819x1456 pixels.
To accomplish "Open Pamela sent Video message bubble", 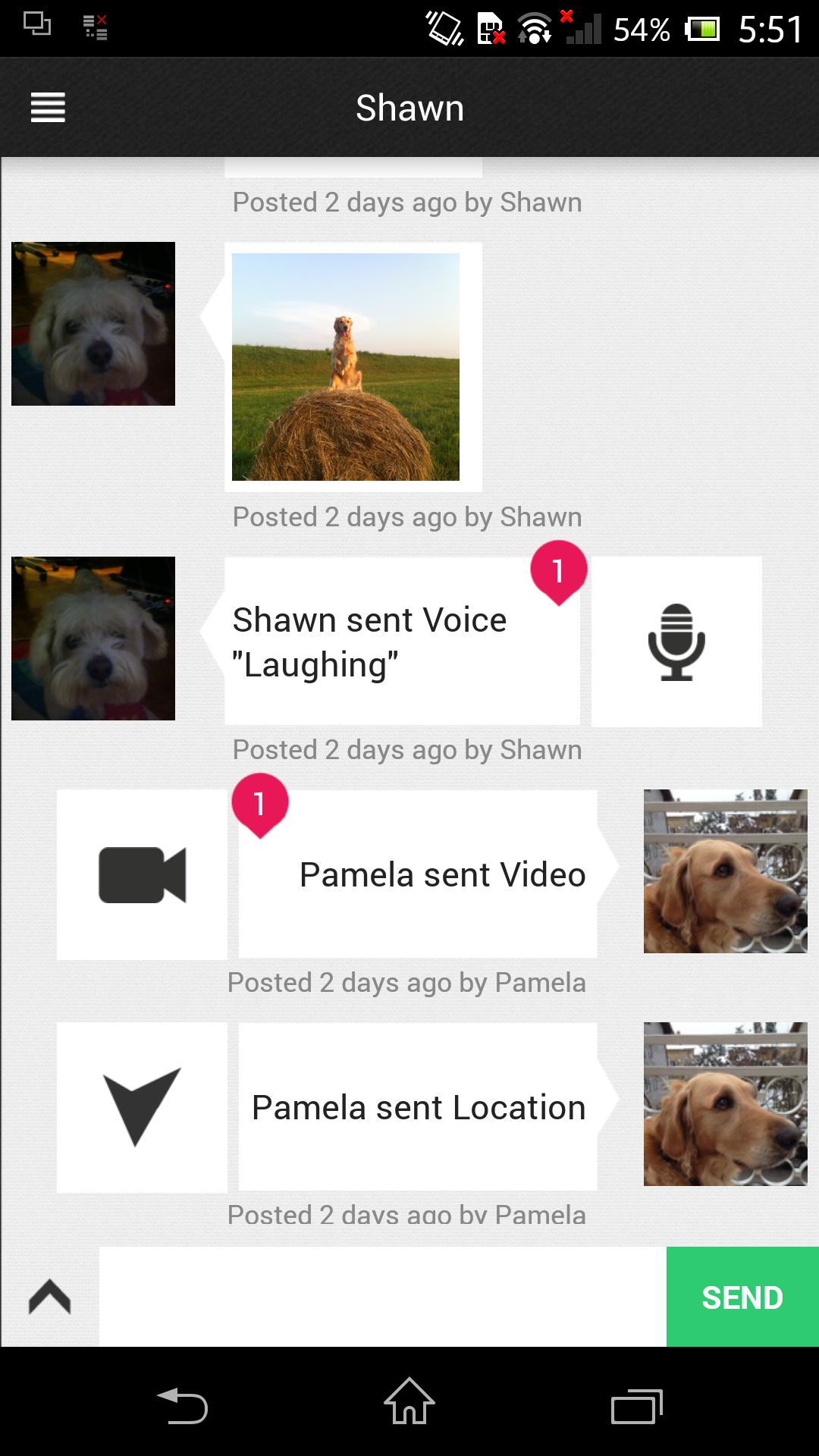I will pos(418,874).
